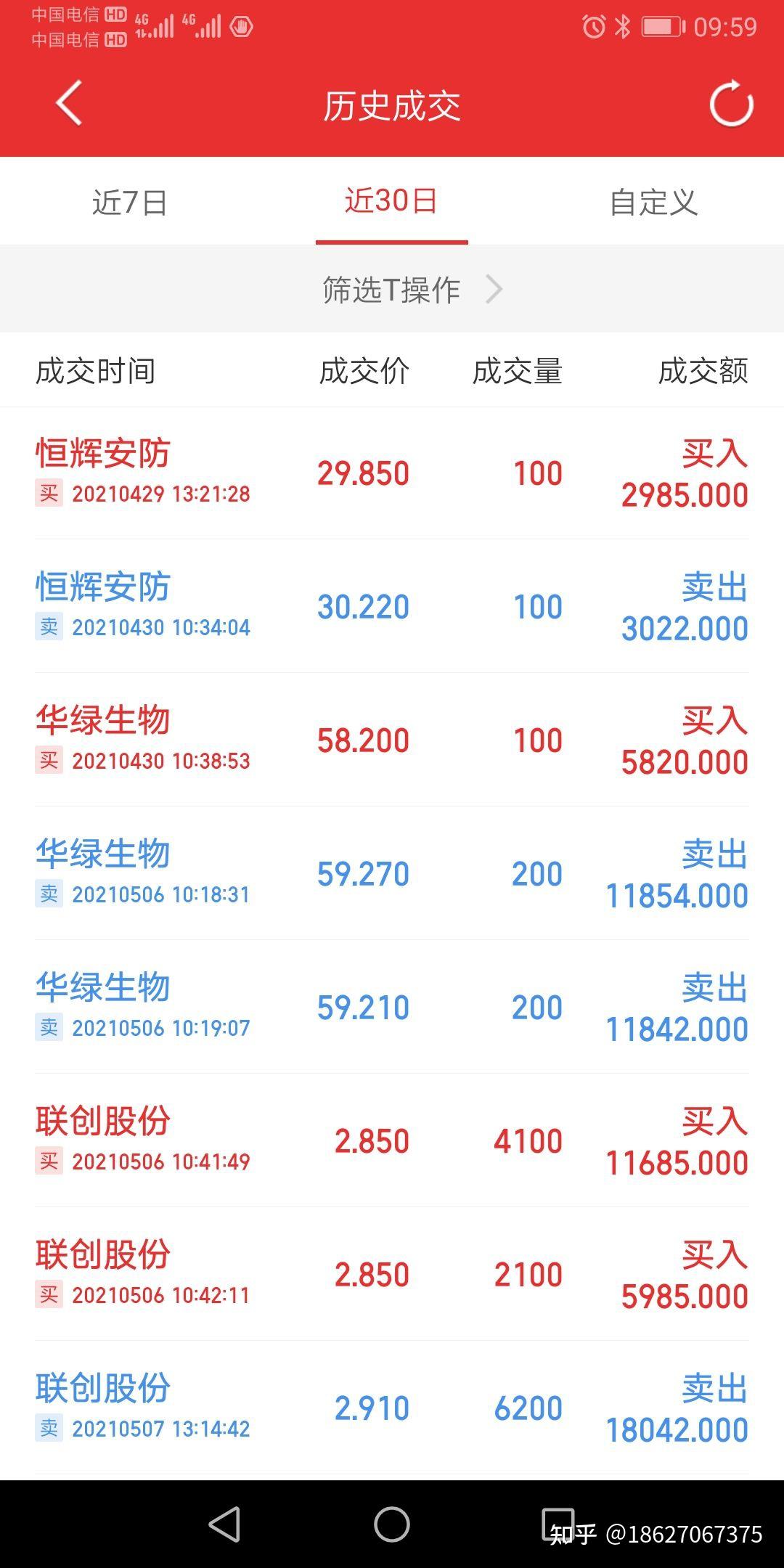
Task: Select the 近30日 tab
Action: (x=391, y=201)
